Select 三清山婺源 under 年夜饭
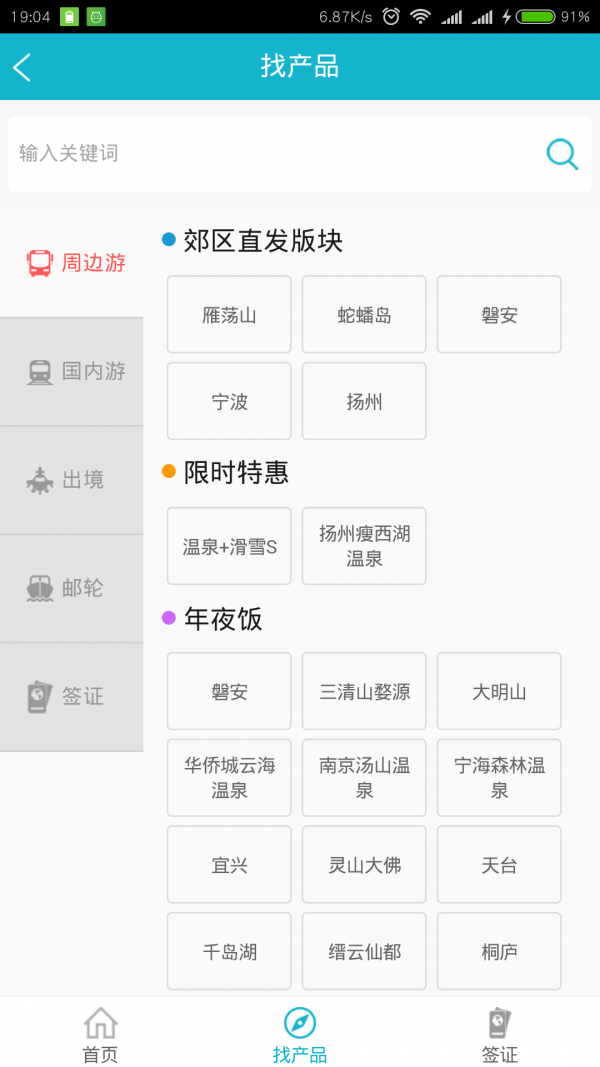Viewport: 600px width, 1067px height. 364,692
